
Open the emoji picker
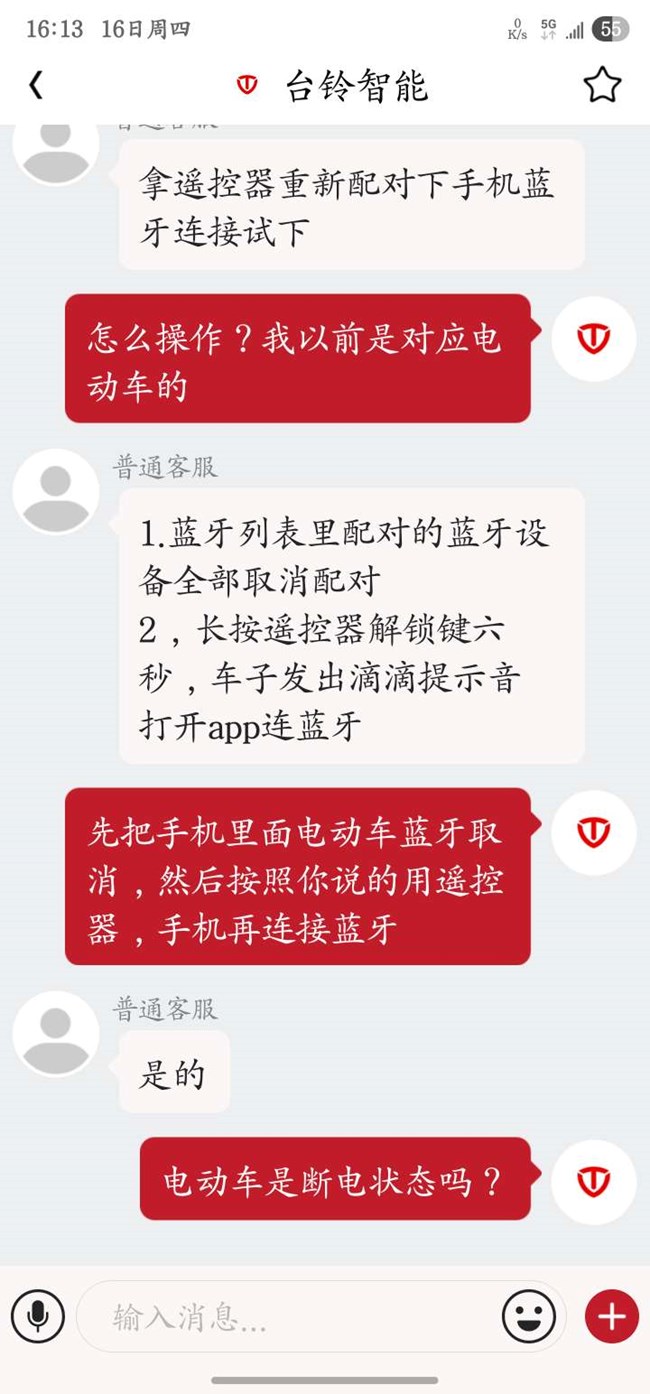coord(528,1316)
